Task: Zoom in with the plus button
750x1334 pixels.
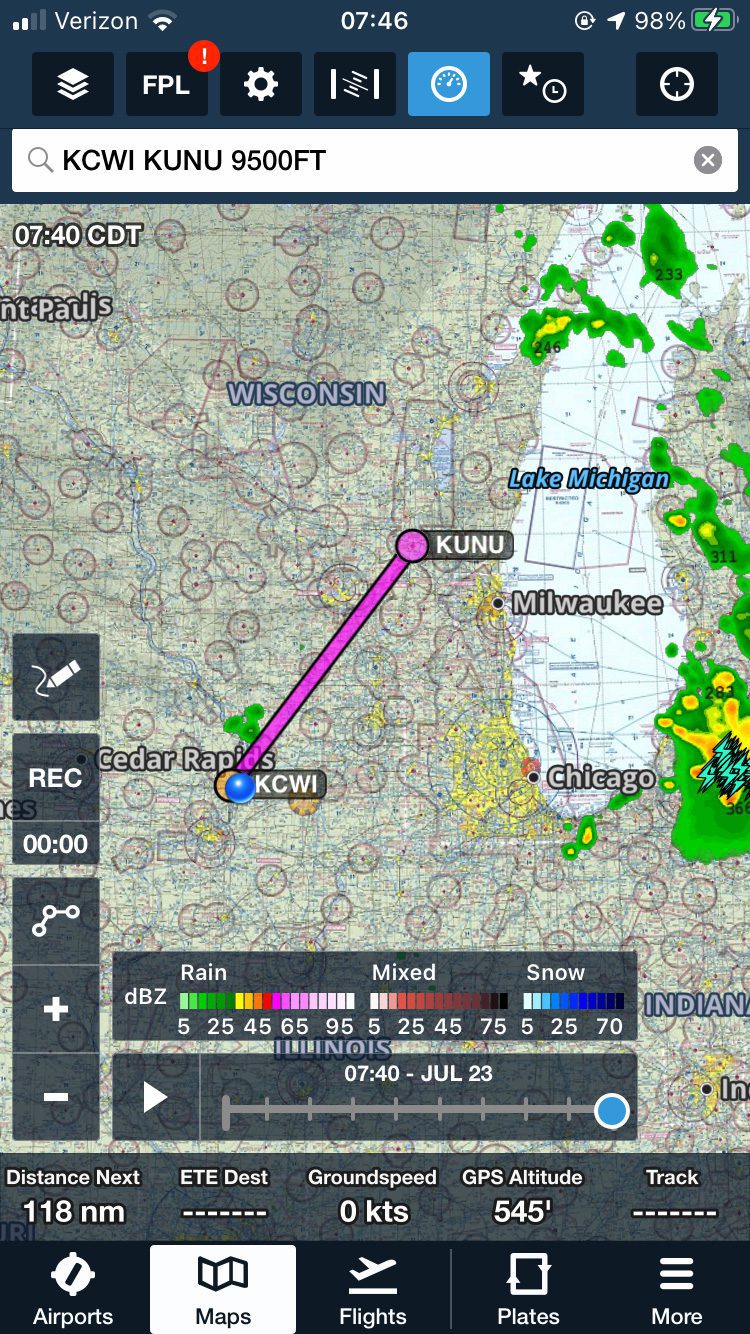Action: pos(56,1009)
